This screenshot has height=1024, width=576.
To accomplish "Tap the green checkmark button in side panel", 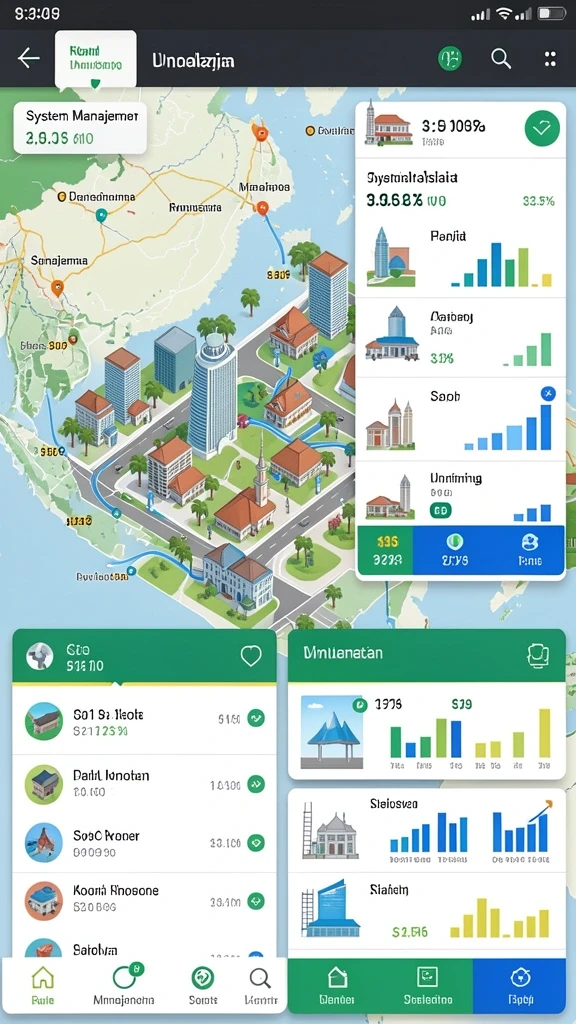I will [542, 128].
